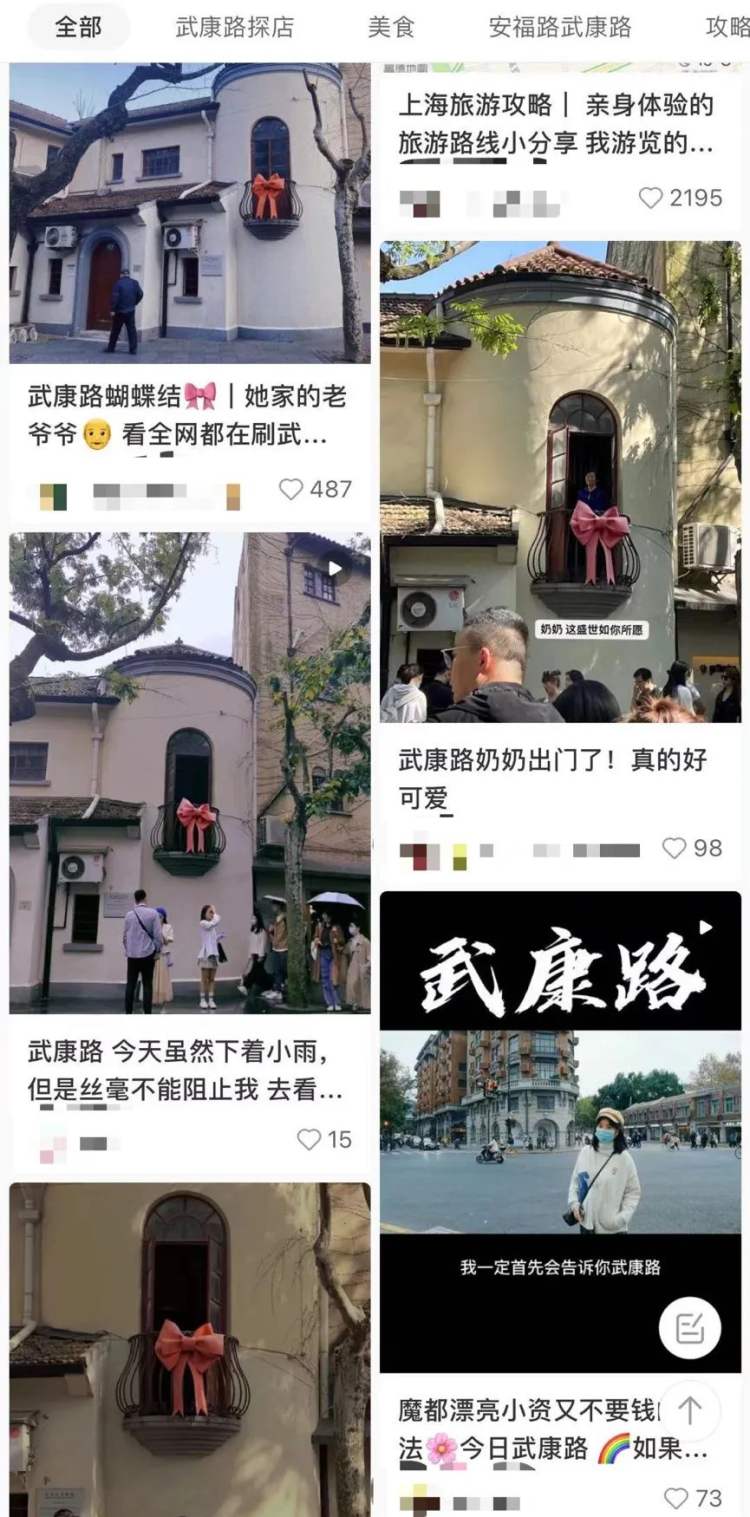The height and width of the screenshot is (1517, 750).
Task: Select the 全部 tab
Action: pyautogui.click(x=78, y=27)
